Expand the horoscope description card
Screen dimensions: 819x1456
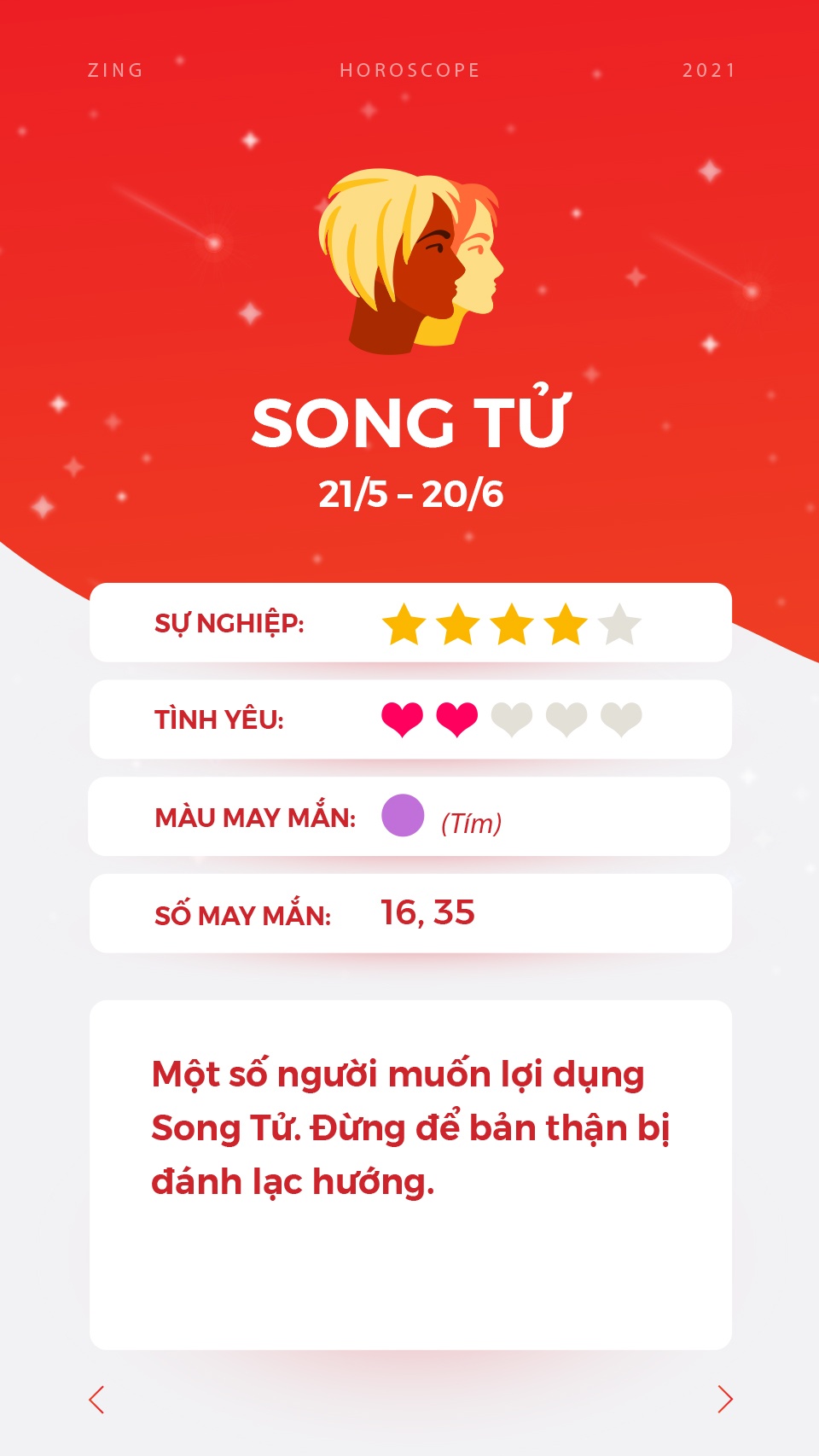409,1169
